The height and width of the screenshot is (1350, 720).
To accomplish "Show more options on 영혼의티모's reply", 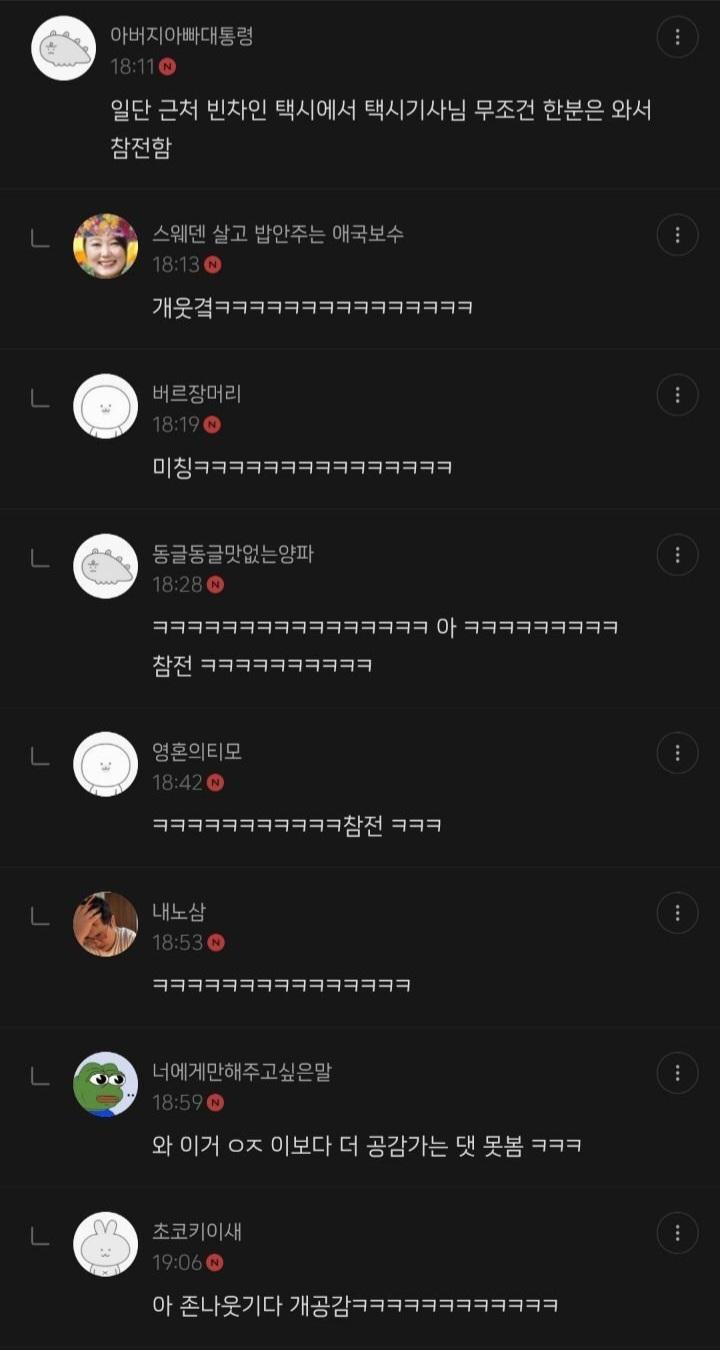I will pyautogui.click(x=678, y=753).
